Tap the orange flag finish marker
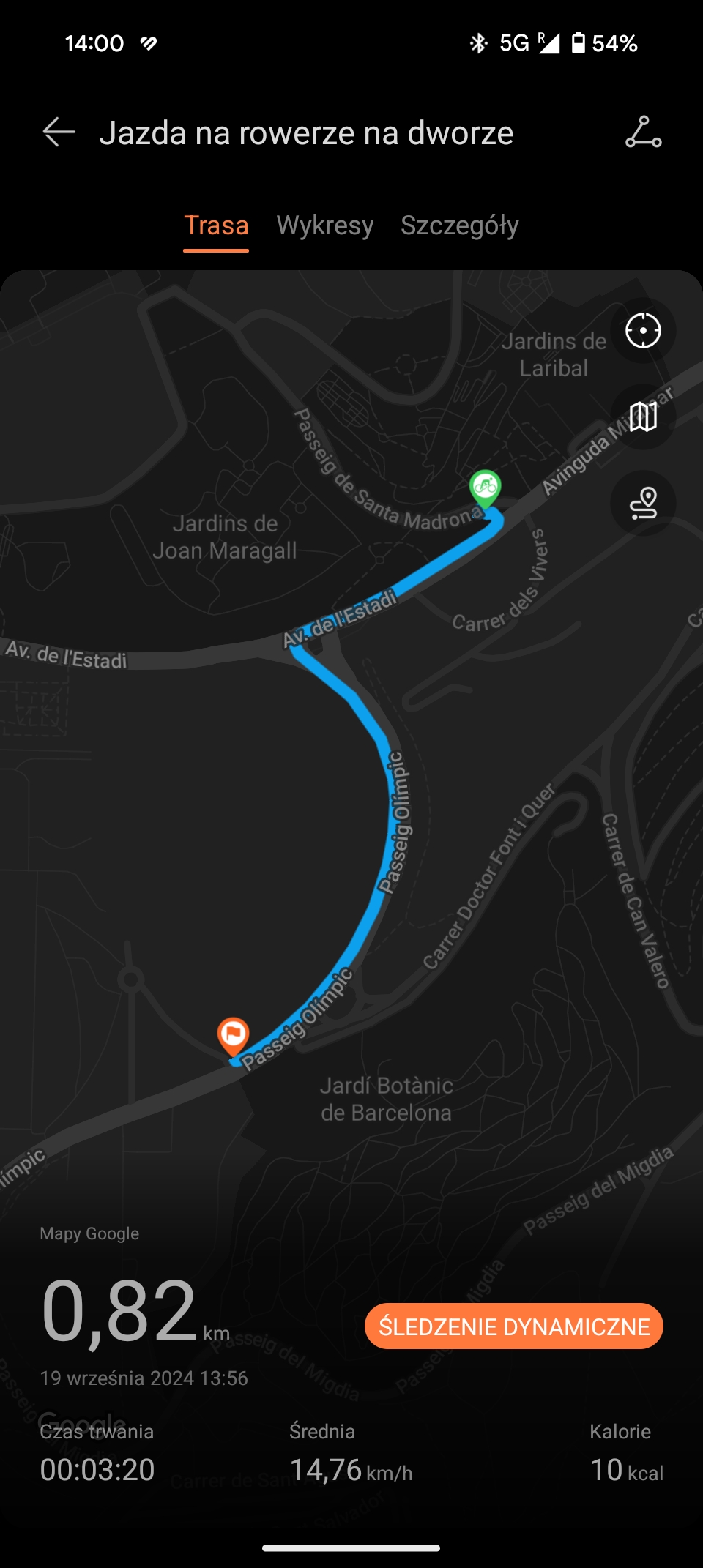The width and height of the screenshot is (703, 1568). 234,1036
